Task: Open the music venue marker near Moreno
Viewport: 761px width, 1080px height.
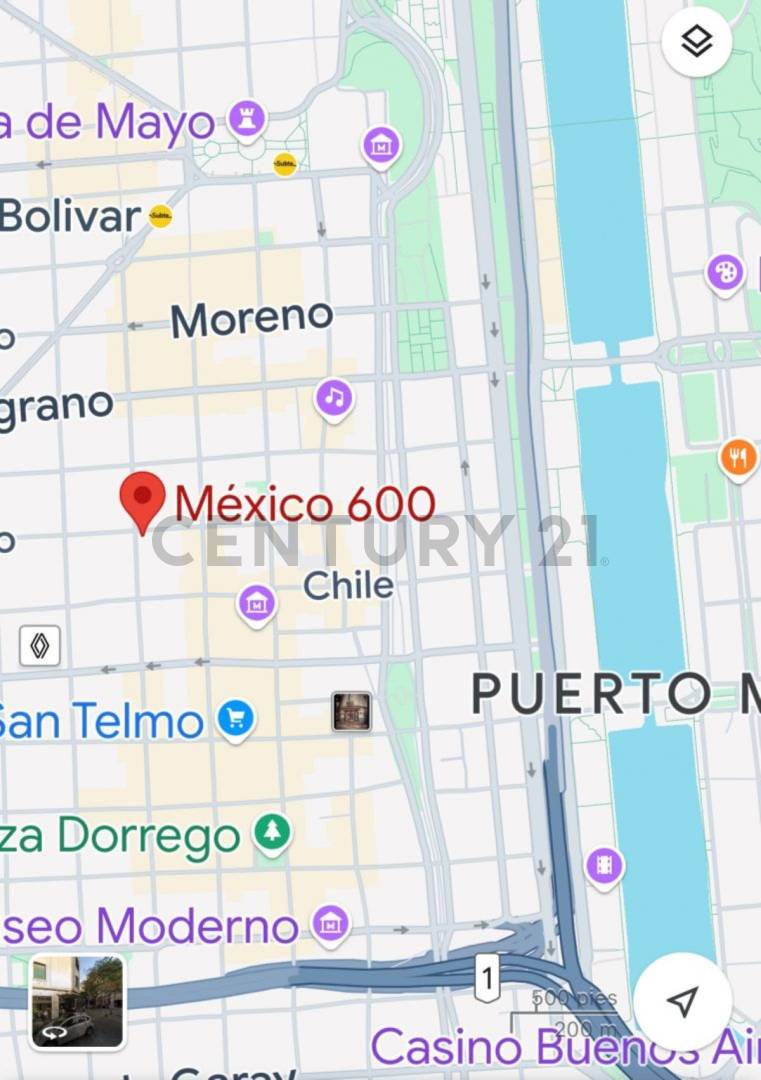Action: coord(335,398)
